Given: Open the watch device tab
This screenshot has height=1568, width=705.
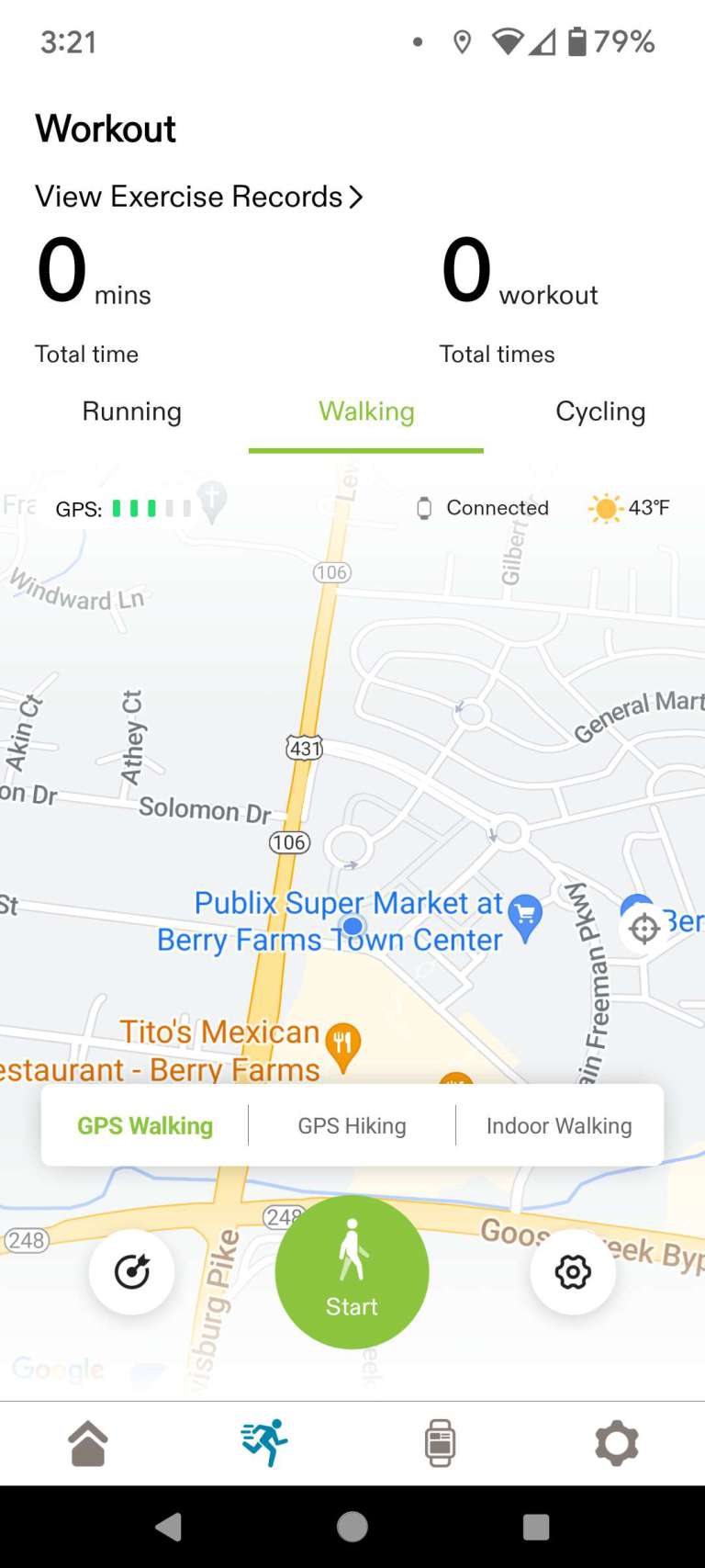Looking at the screenshot, I should (440, 1442).
